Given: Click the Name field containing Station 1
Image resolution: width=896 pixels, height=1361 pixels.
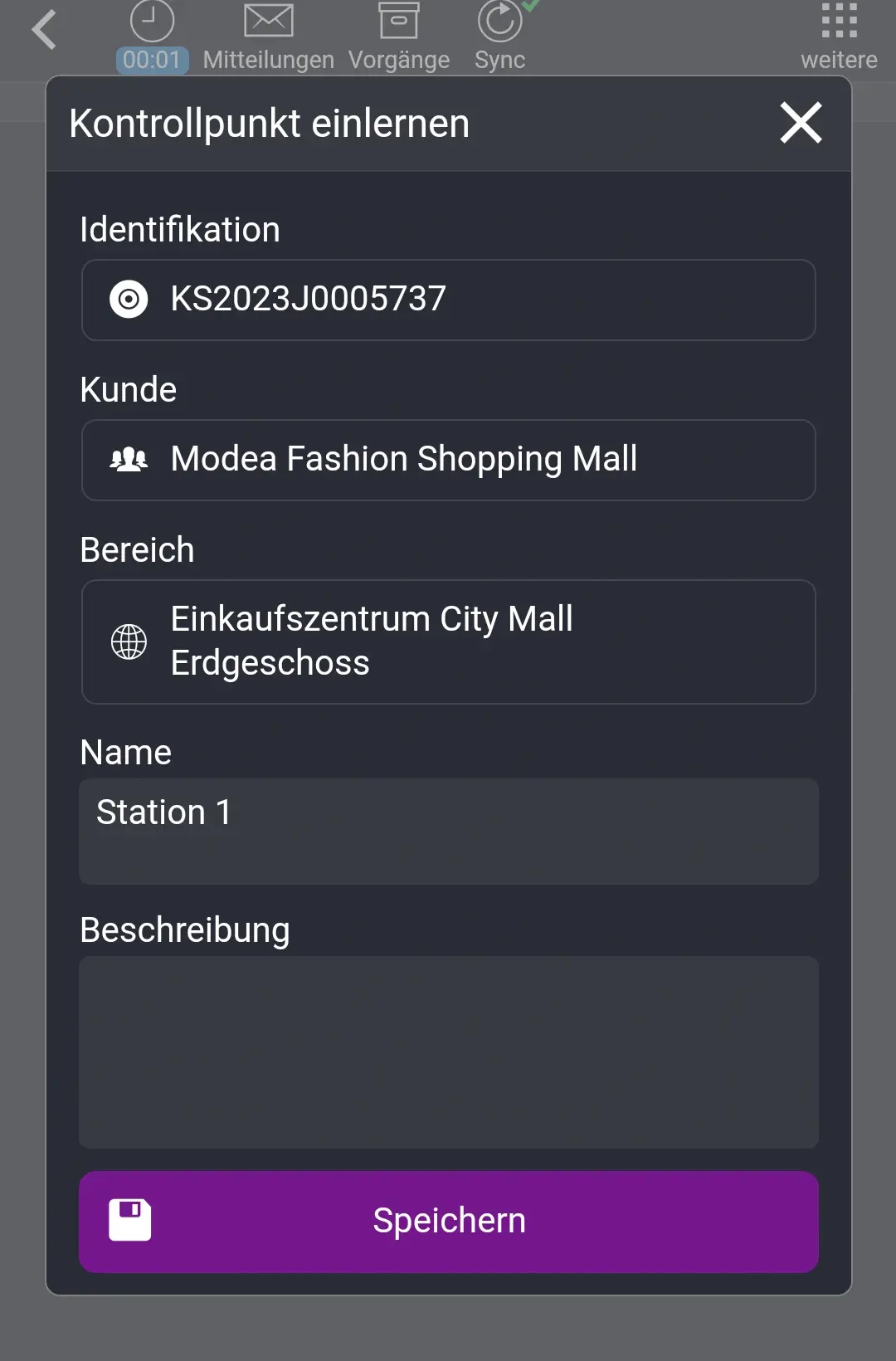Looking at the screenshot, I should tap(448, 830).
